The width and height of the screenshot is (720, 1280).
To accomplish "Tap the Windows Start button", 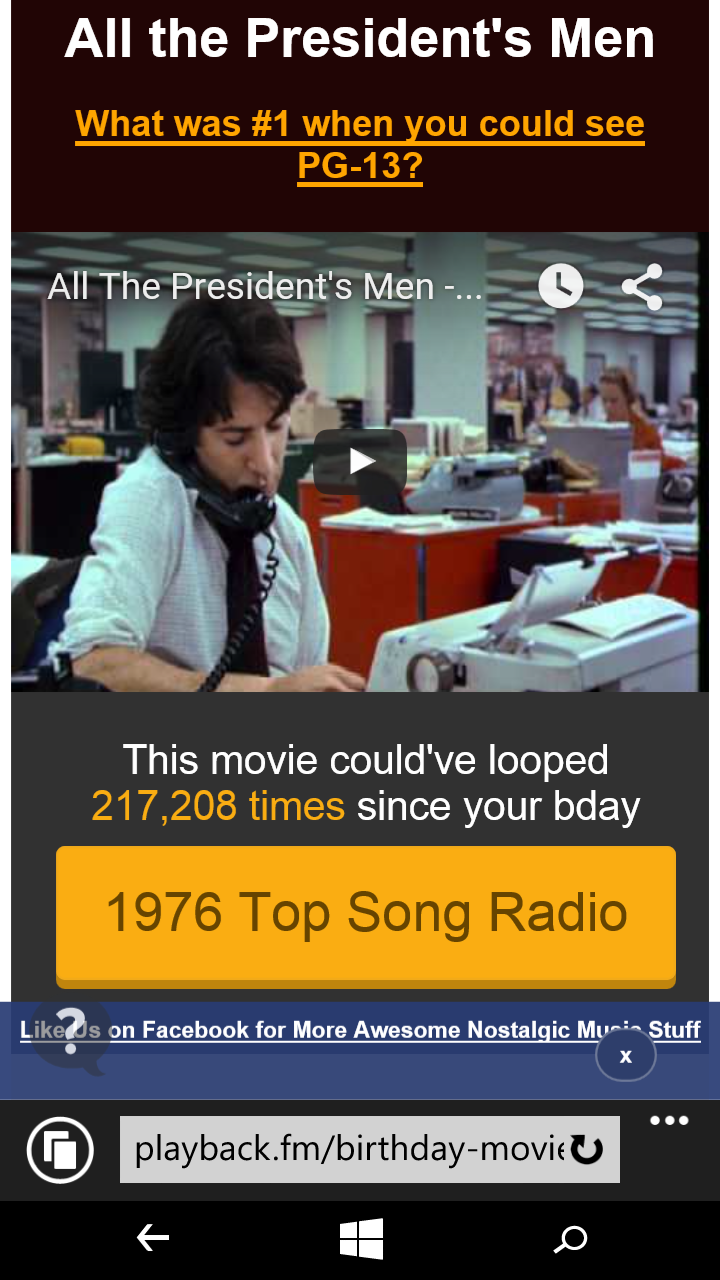I will coord(361,1239).
